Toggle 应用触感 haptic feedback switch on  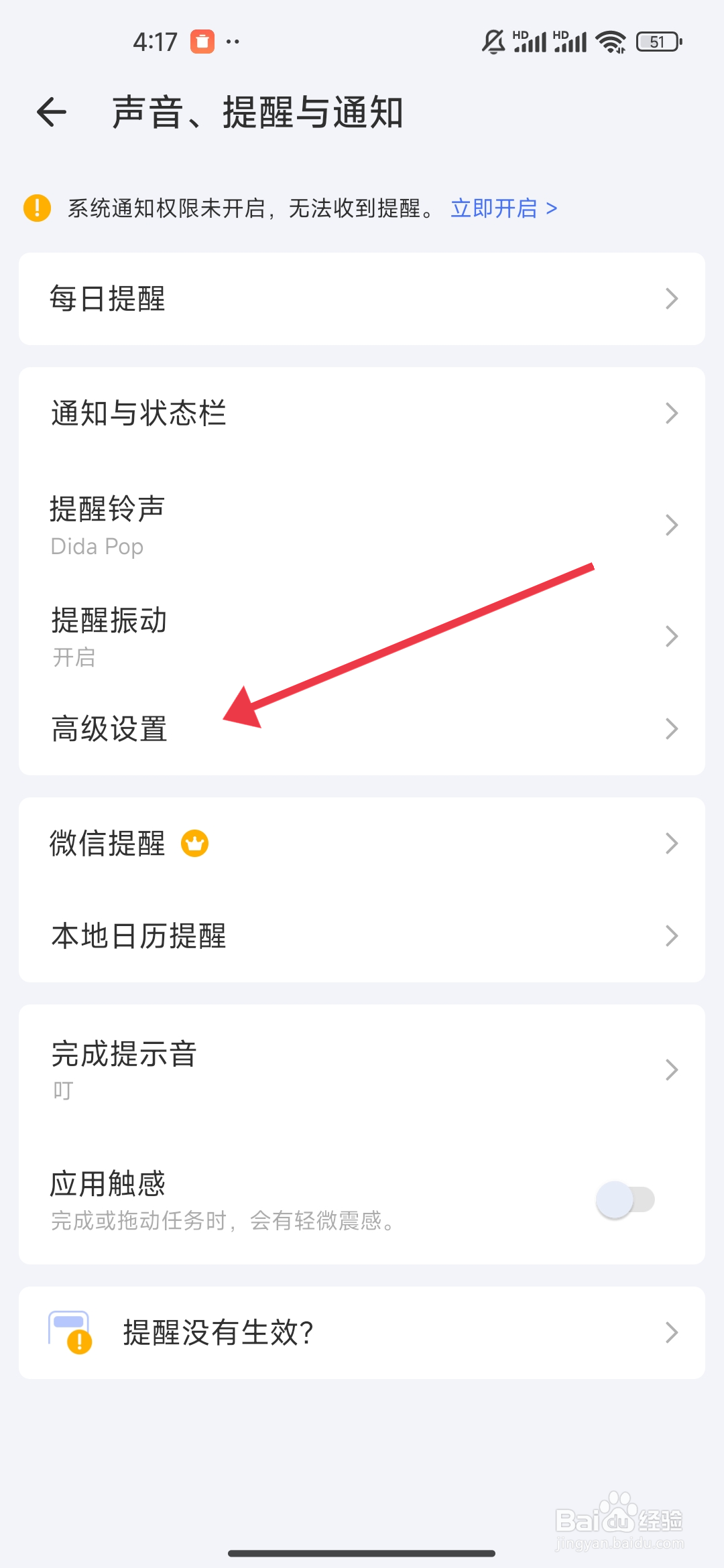point(625,1200)
